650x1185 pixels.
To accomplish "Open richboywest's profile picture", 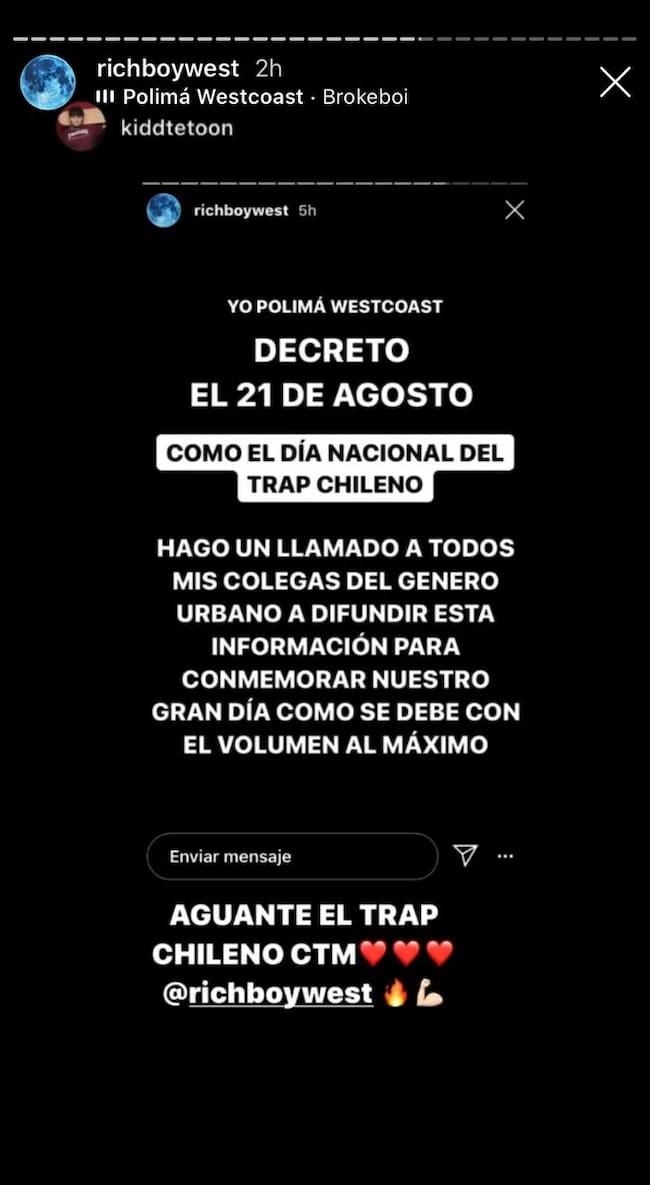I will click(47, 82).
